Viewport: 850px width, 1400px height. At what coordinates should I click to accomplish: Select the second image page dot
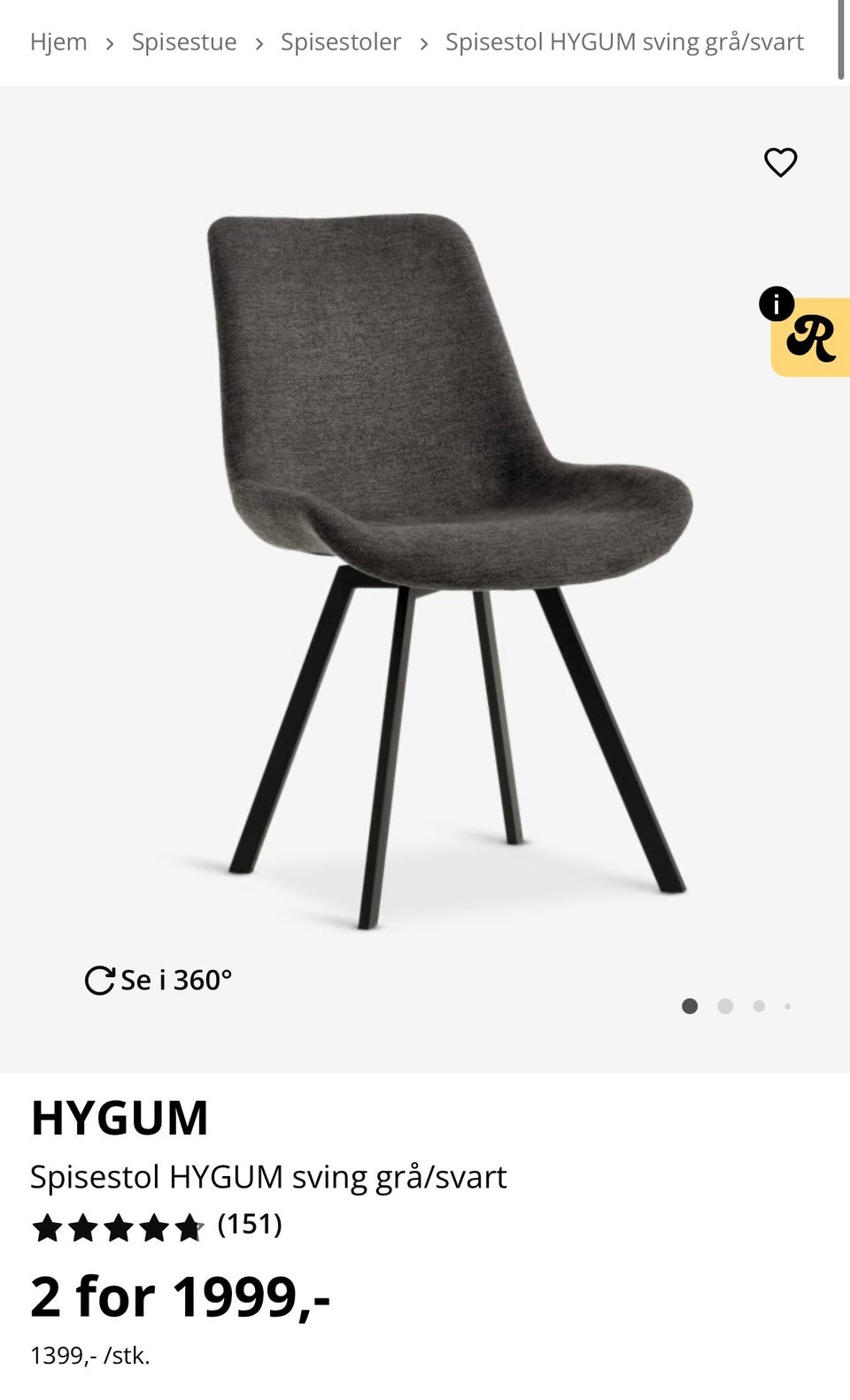(x=725, y=1006)
